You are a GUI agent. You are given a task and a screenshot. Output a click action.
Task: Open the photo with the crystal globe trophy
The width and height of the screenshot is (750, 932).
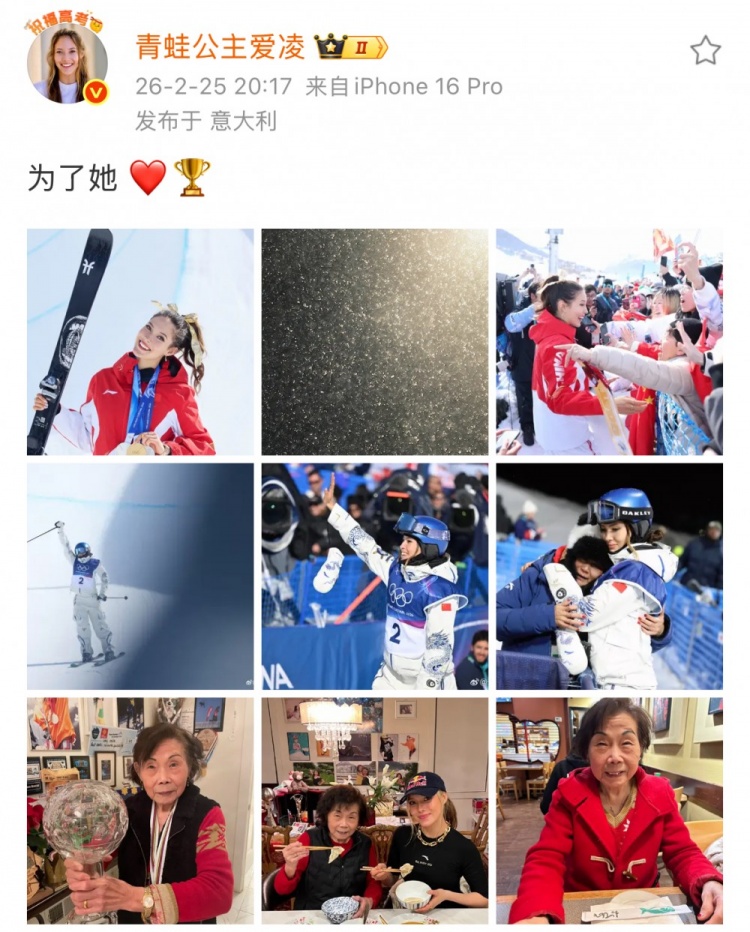click(140, 810)
